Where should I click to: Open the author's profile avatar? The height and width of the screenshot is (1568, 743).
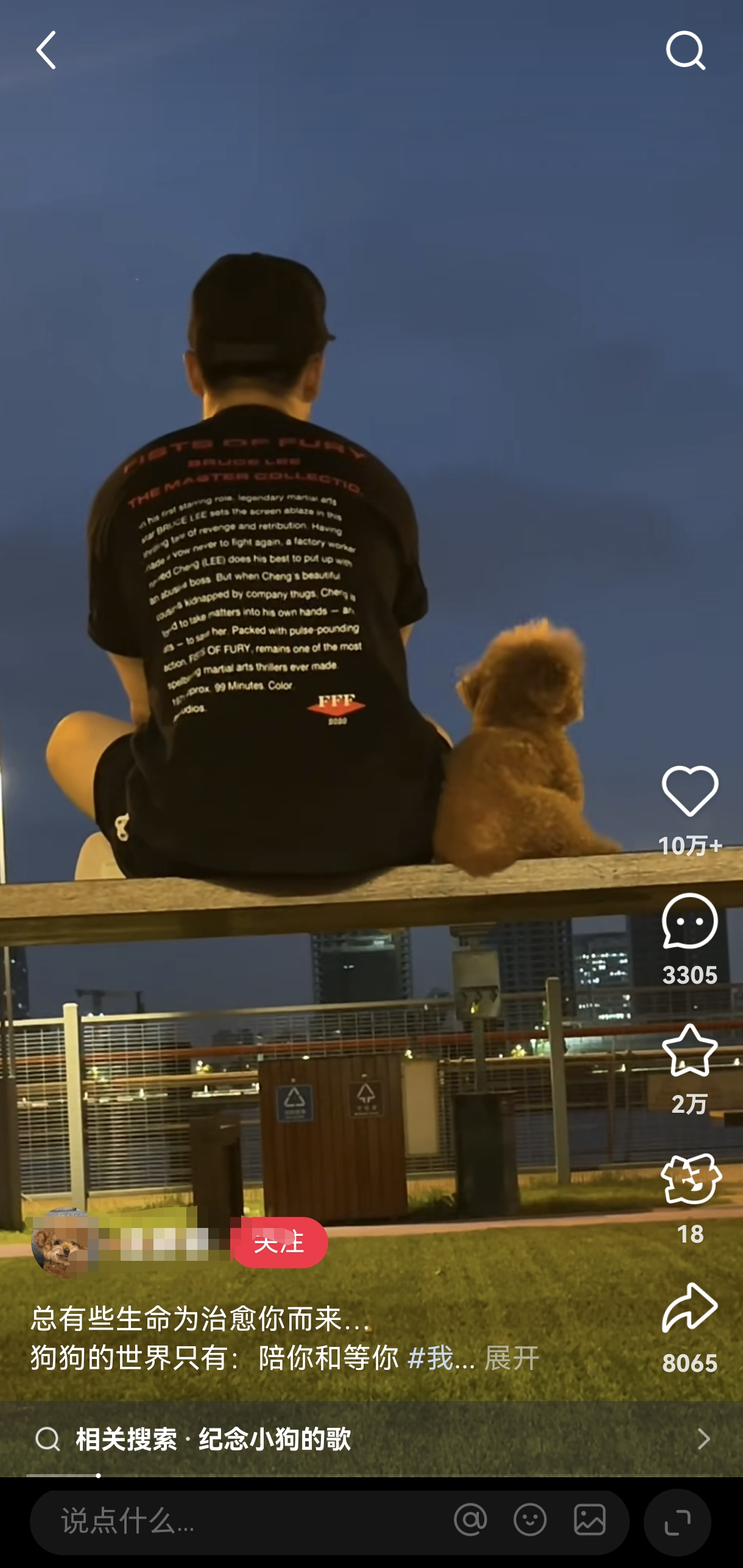(64, 1241)
